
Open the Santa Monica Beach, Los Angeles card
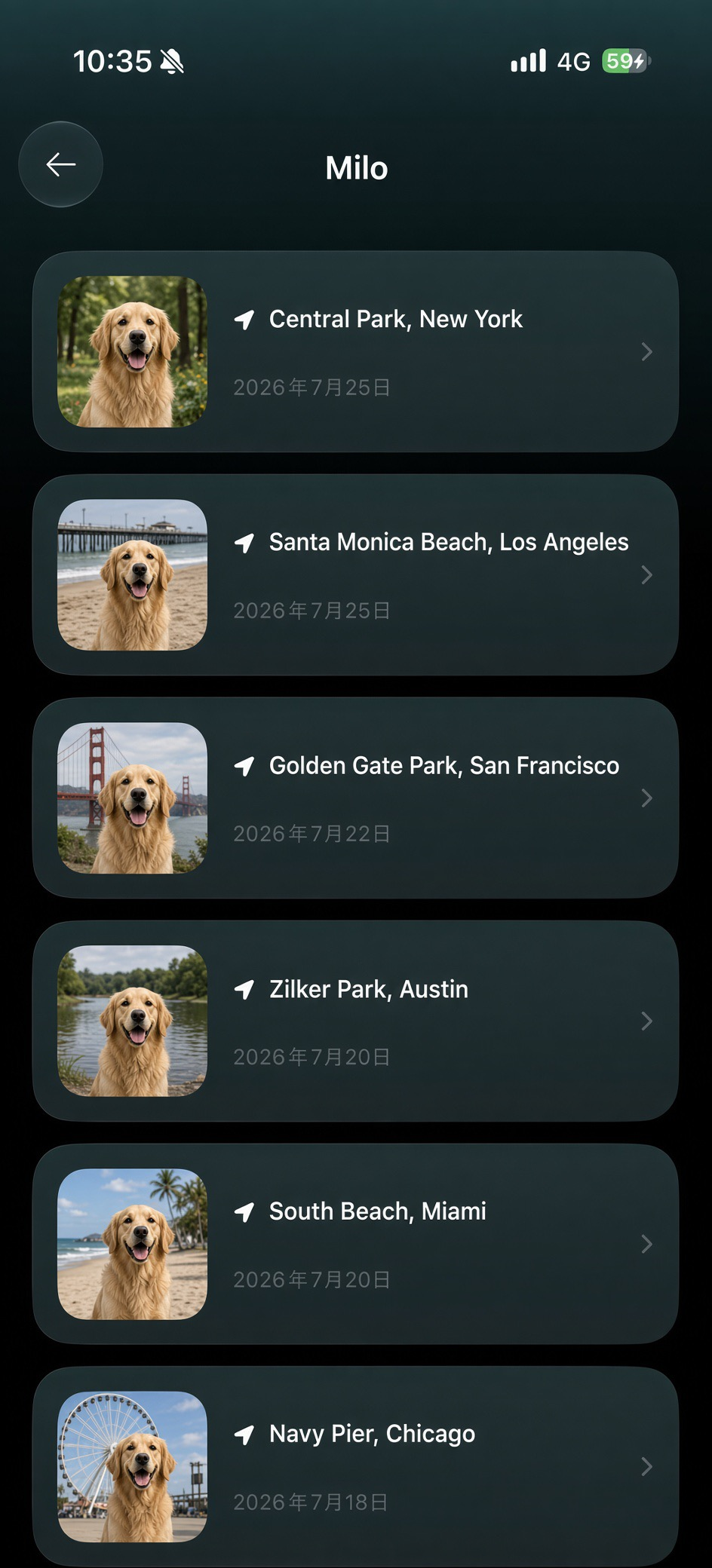(x=355, y=574)
